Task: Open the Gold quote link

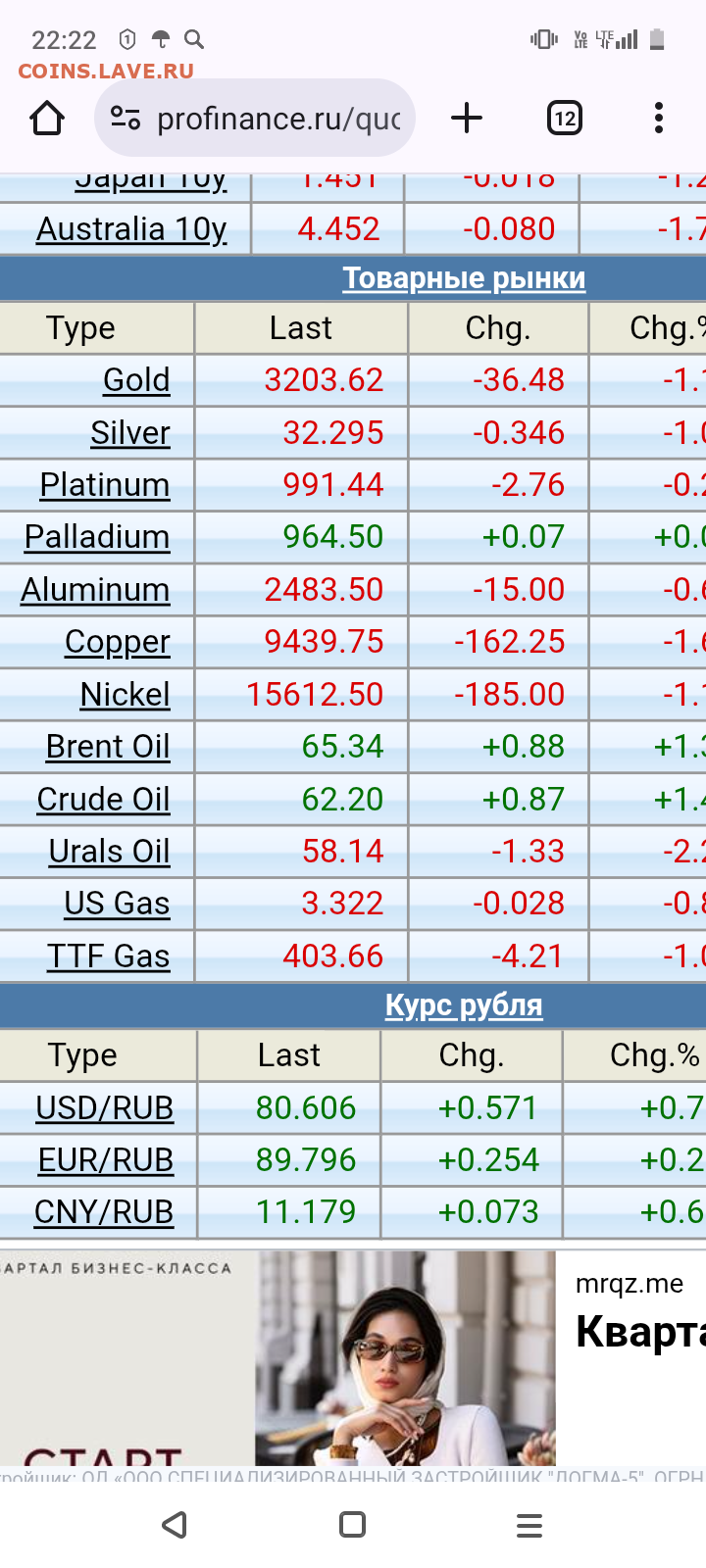Action: 136,380
